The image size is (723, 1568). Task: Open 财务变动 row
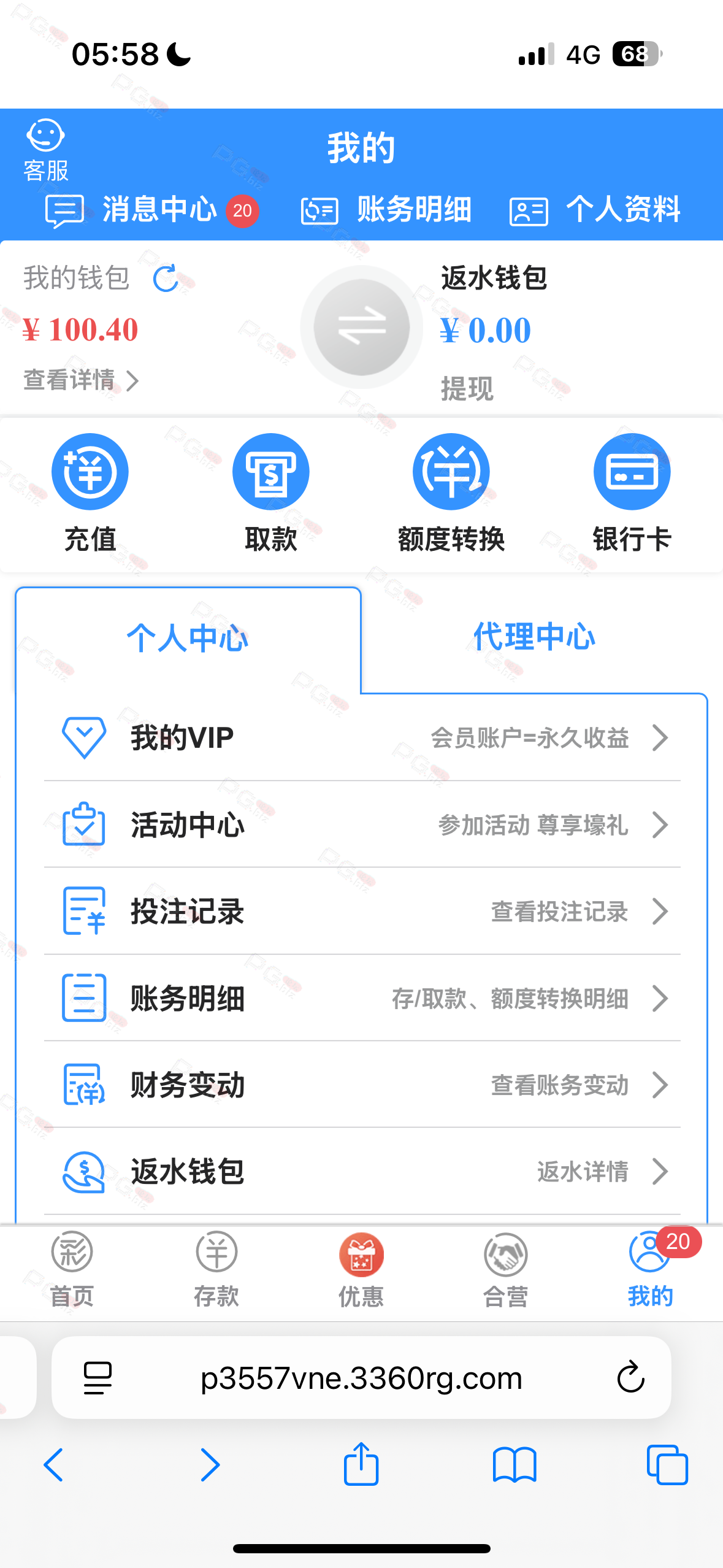pyautogui.click(x=362, y=1085)
